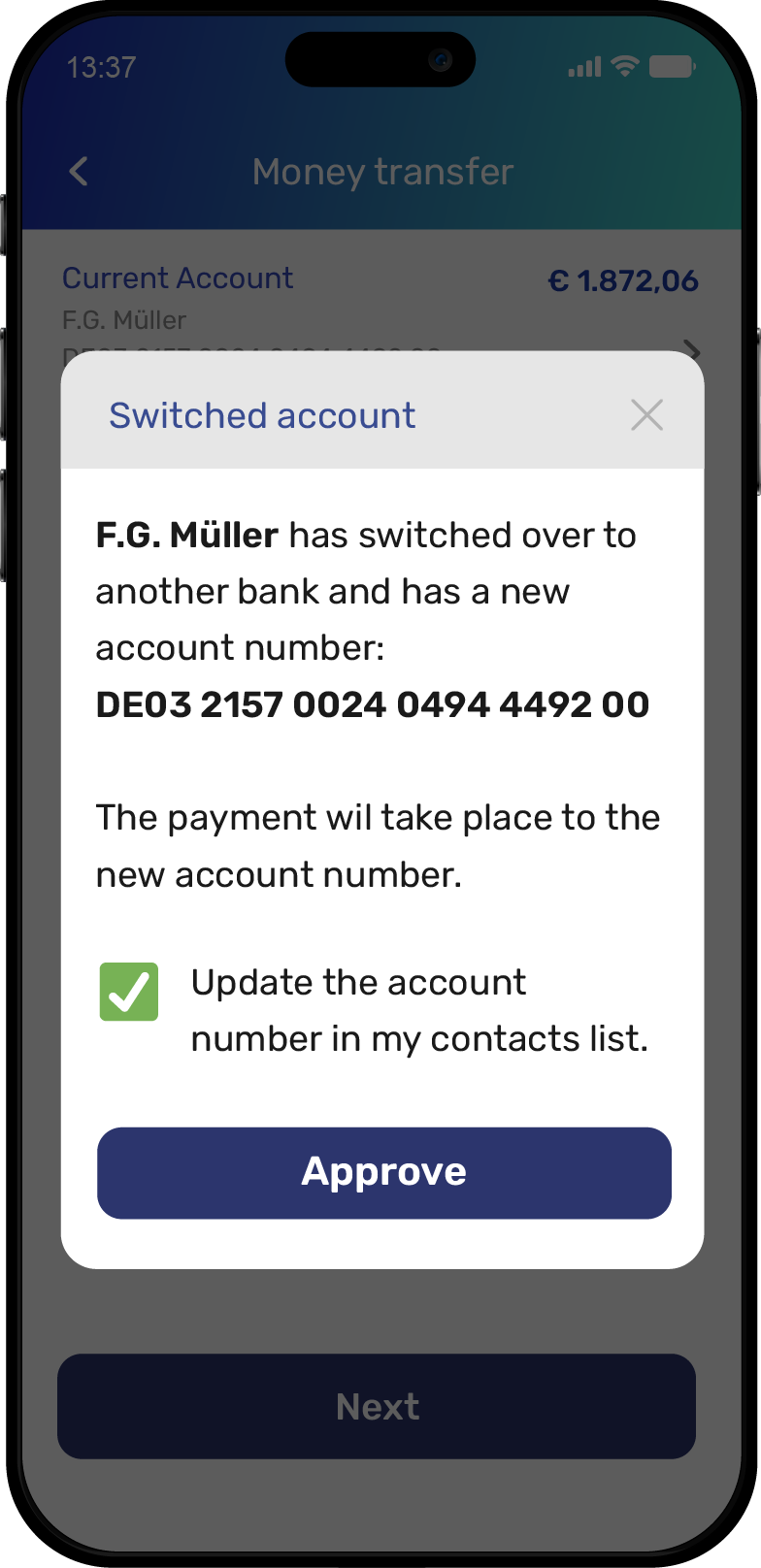Go back from Money transfer

[80, 172]
